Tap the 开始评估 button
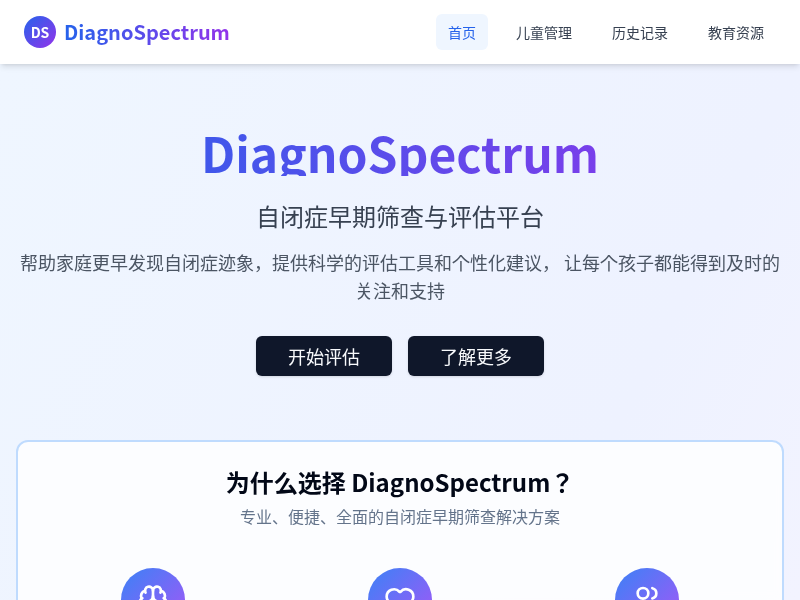This screenshot has width=800, height=600. pyautogui.click(x=324, y=356)
